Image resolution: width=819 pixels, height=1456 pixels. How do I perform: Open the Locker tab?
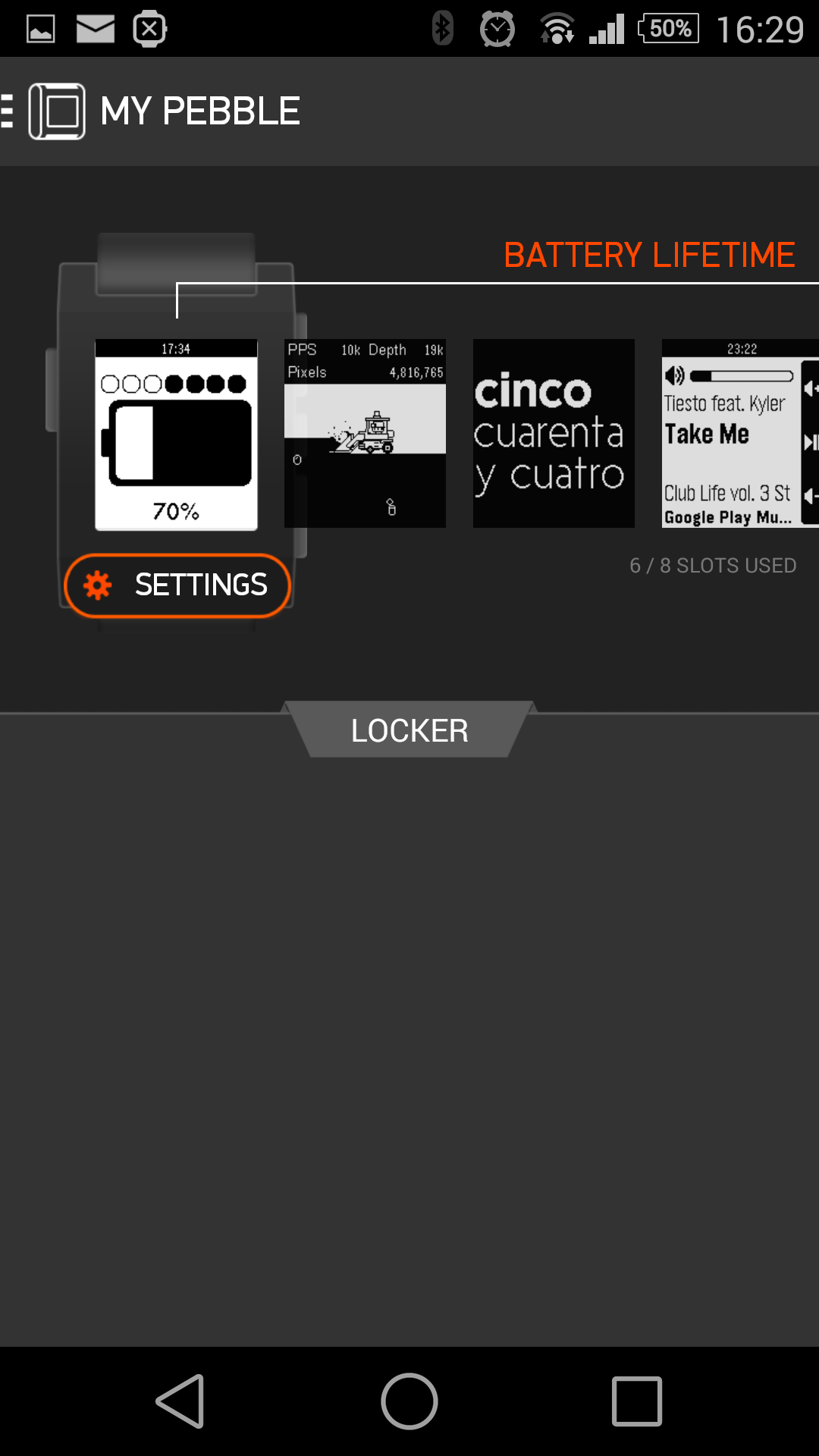[409, 730]
